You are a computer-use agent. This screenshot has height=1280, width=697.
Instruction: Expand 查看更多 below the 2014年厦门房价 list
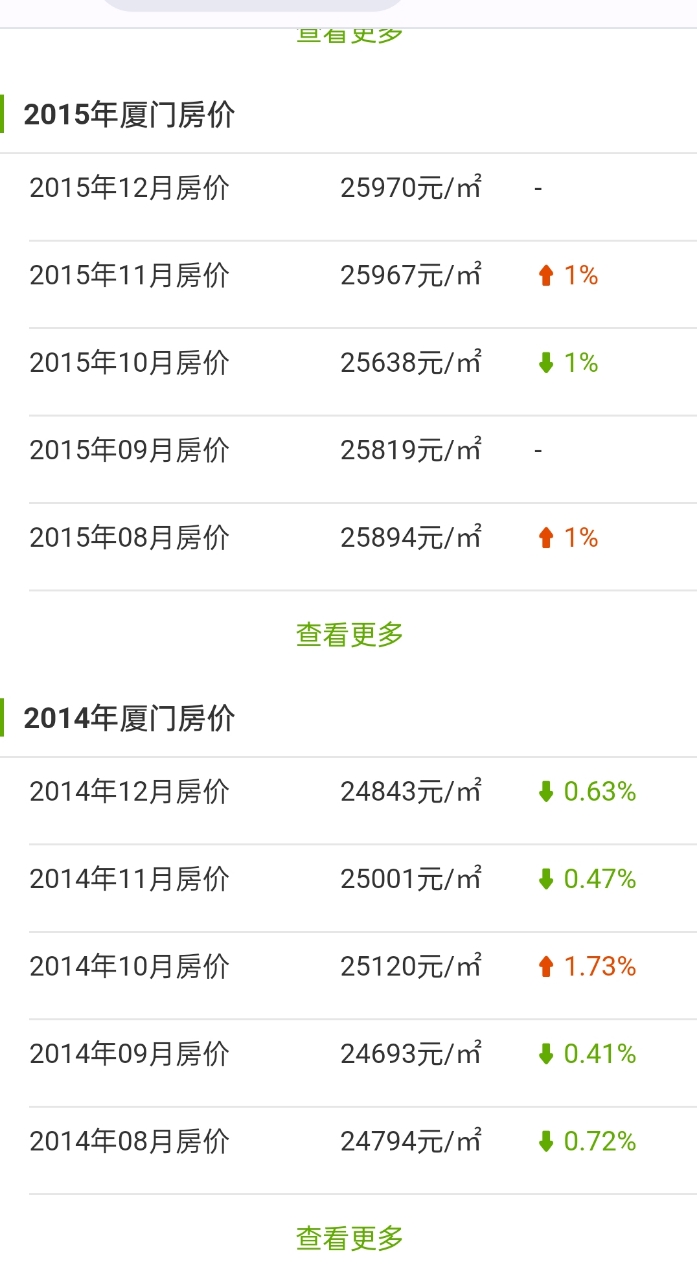coord(349,1238)
